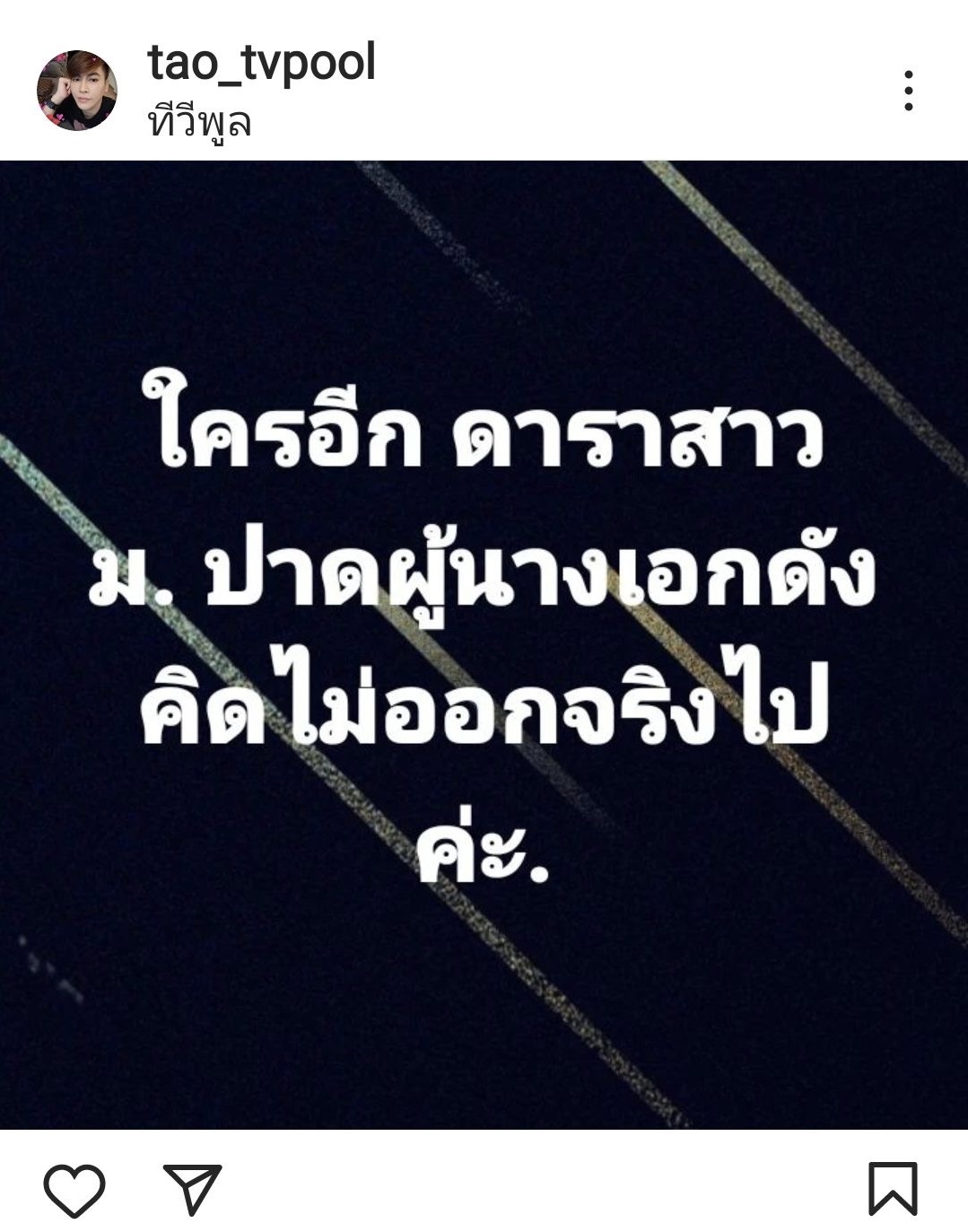The image size is (968, 1232).
Task: Open the post's overflow menu
Action: (908, 91)
